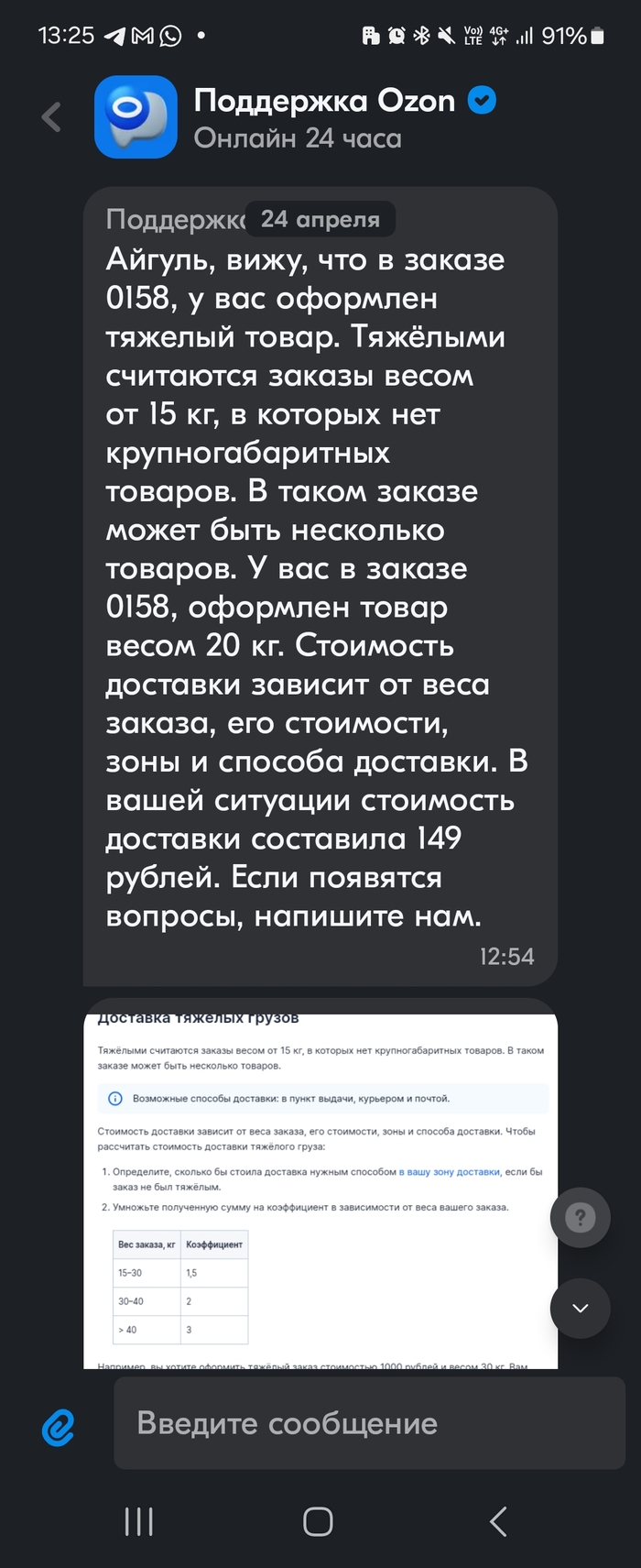Screen dimensions: 641x1568
Task: Open recent apps from navigation bar
Action: click(x=139, y=1521)
